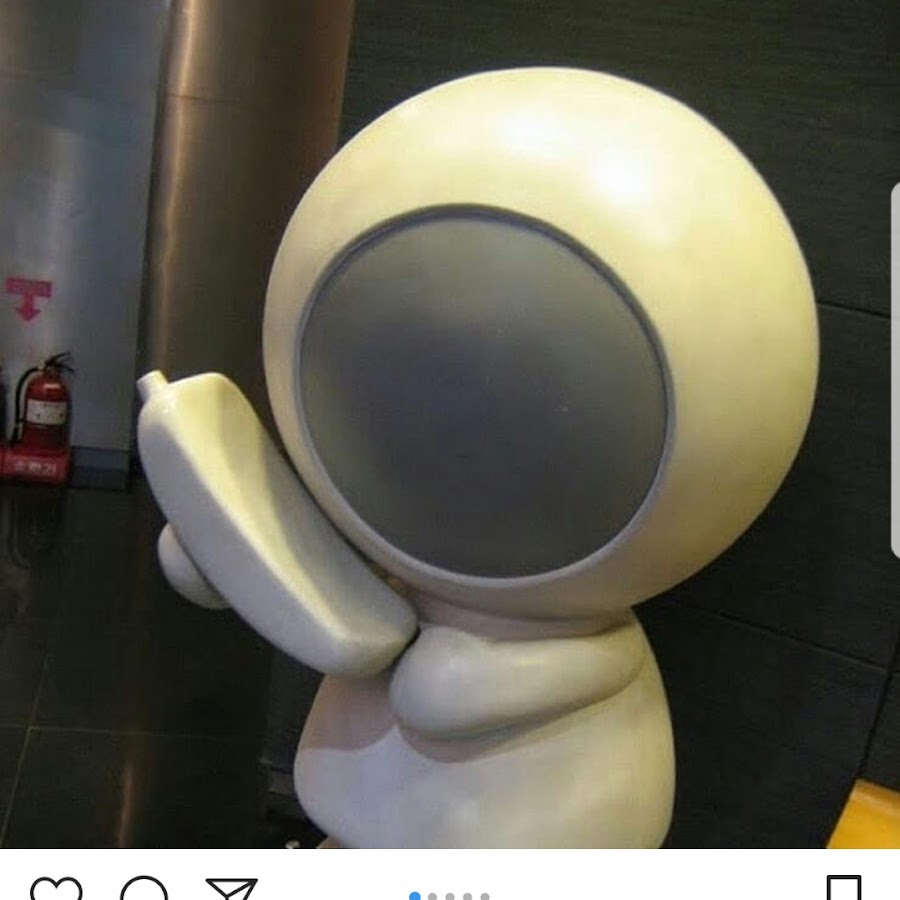Image resolution: width=900 pixels, height=900 pixels.
Task: Open comments with the speech bubble icon
Action: 144,888
